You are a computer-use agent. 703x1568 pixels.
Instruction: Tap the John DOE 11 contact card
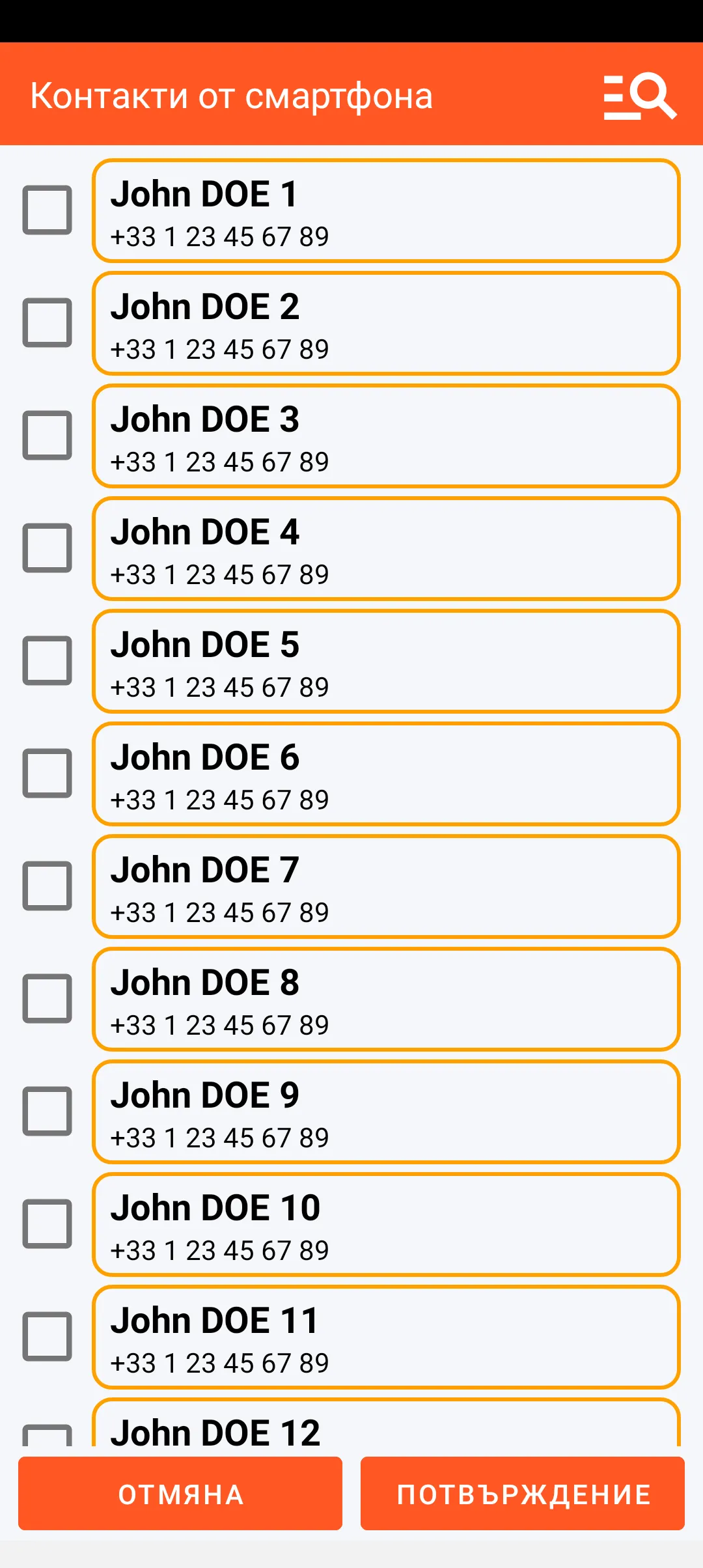[386, 1337]
